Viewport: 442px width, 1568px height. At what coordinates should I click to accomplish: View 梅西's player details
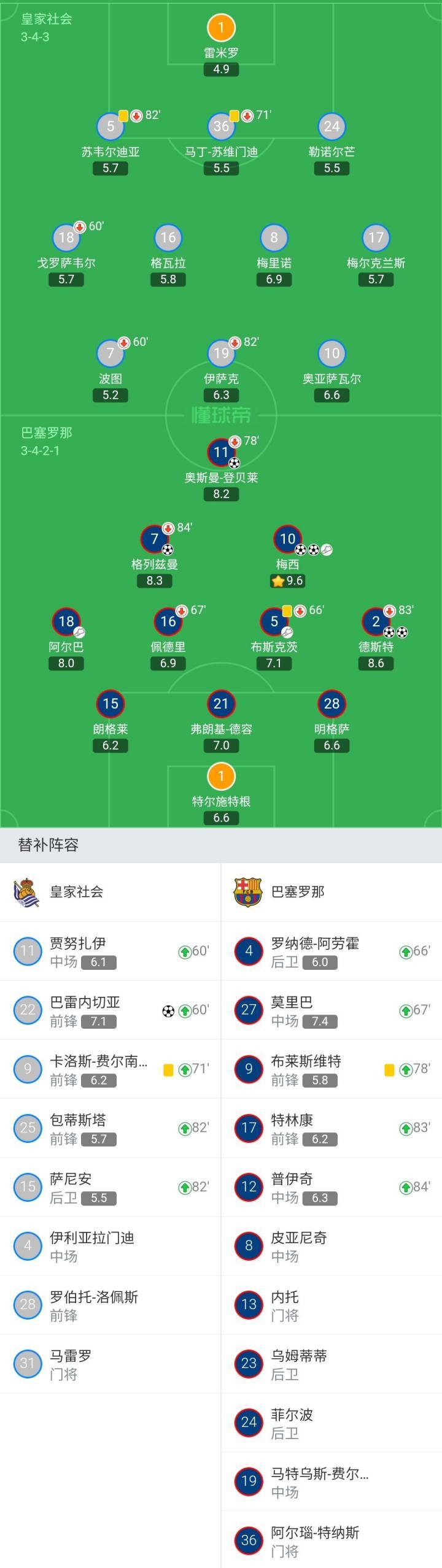pos(287,539)
